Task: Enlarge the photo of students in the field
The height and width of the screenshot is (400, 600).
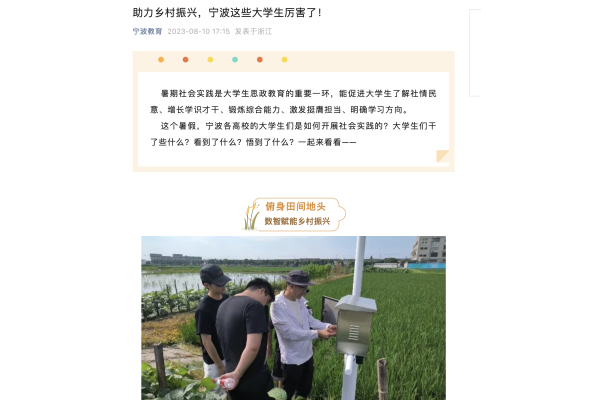Action: [293, 318]
